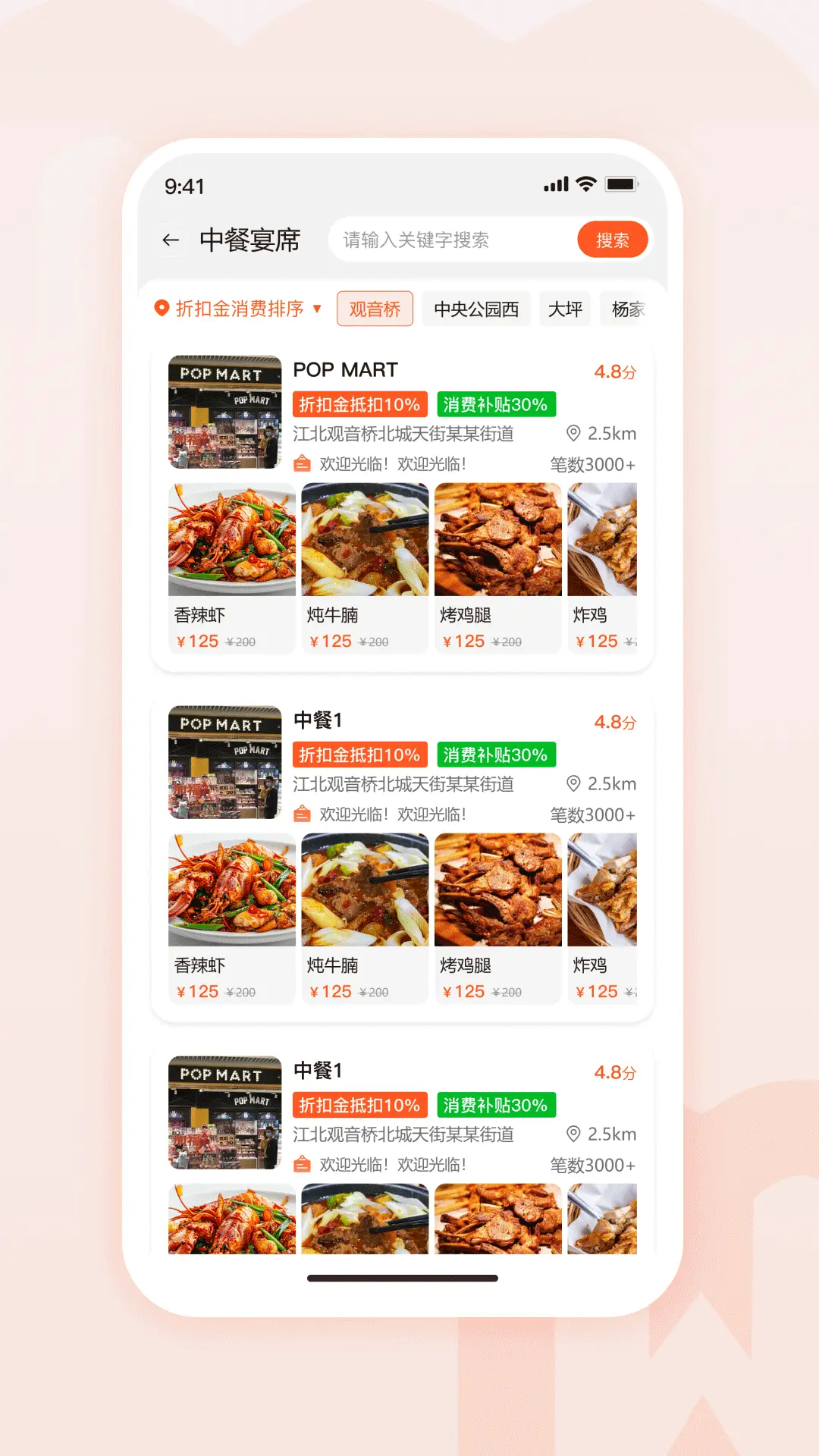
Task: Click the location pin icon next to 2.5km for POP MART
Action: 575,434
